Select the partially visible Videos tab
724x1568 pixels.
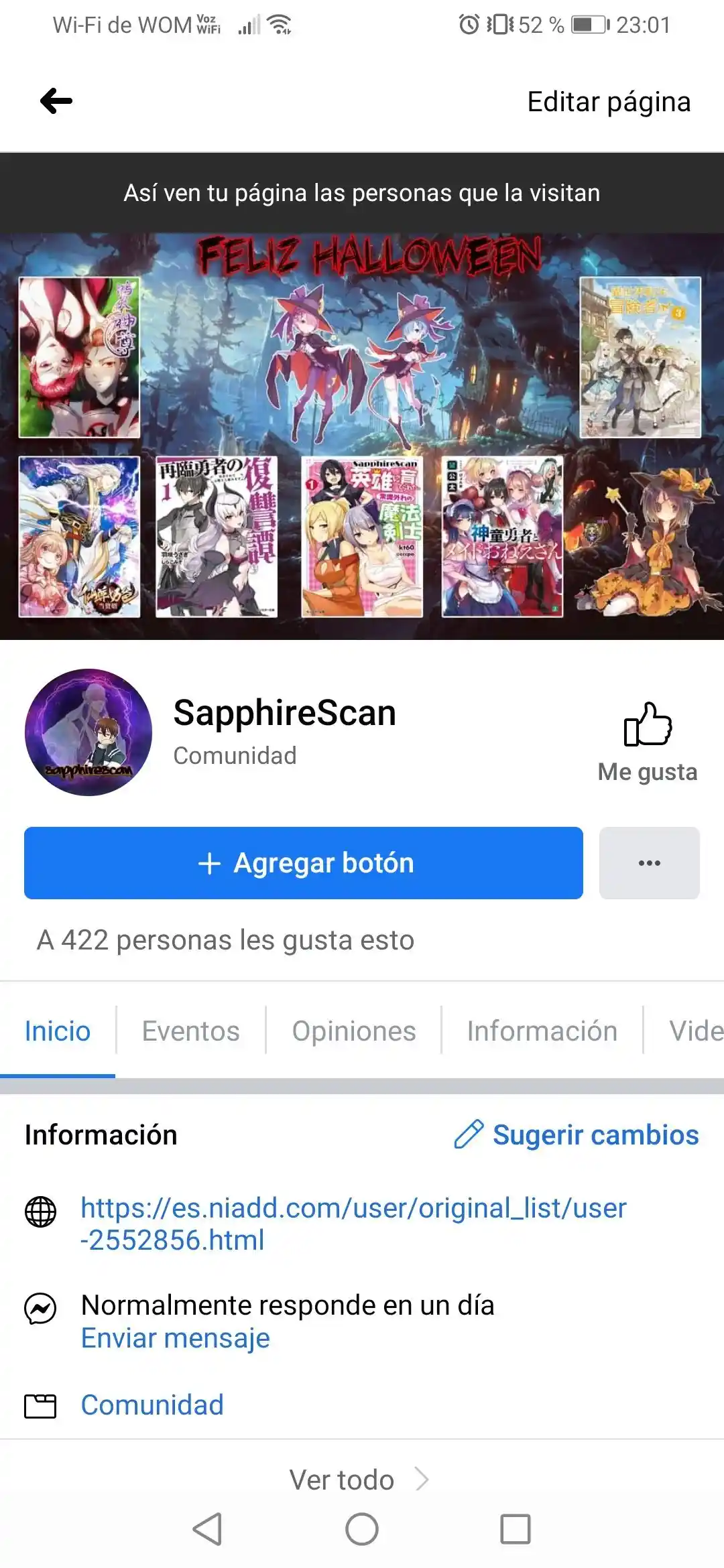(x=695, y=1031)
